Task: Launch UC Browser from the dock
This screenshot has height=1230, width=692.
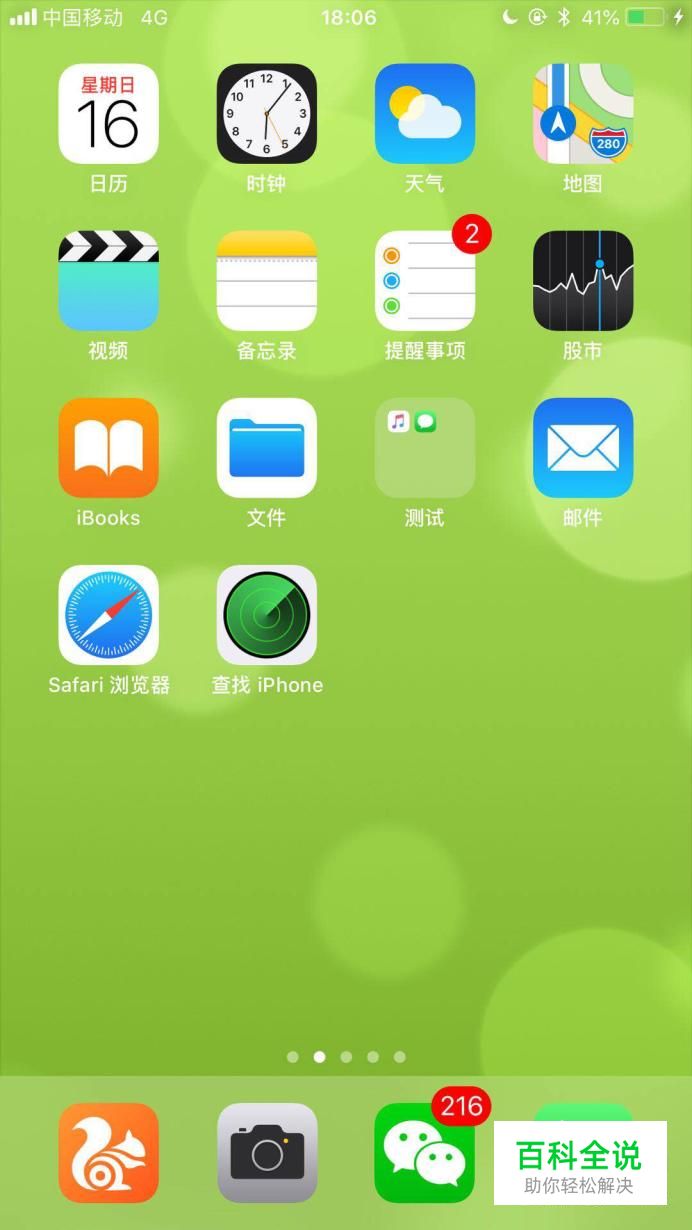Action: coord(108,1153)
